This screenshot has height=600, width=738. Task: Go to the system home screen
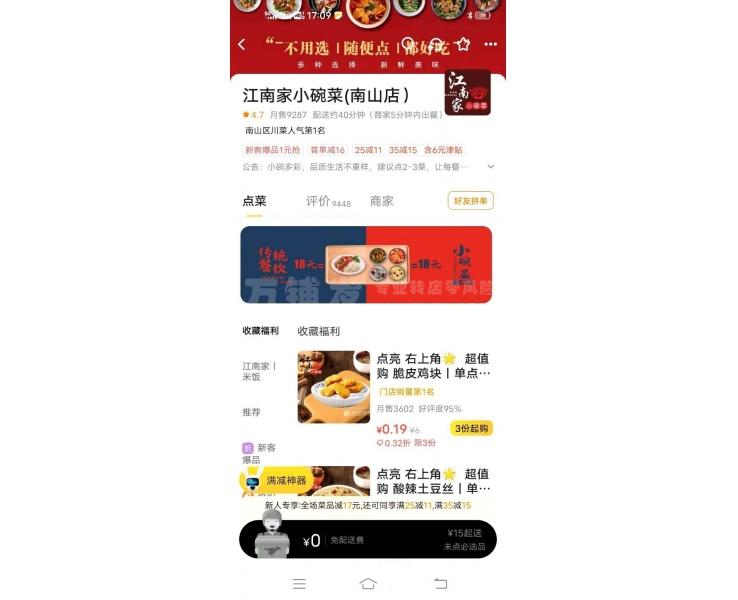368,583
